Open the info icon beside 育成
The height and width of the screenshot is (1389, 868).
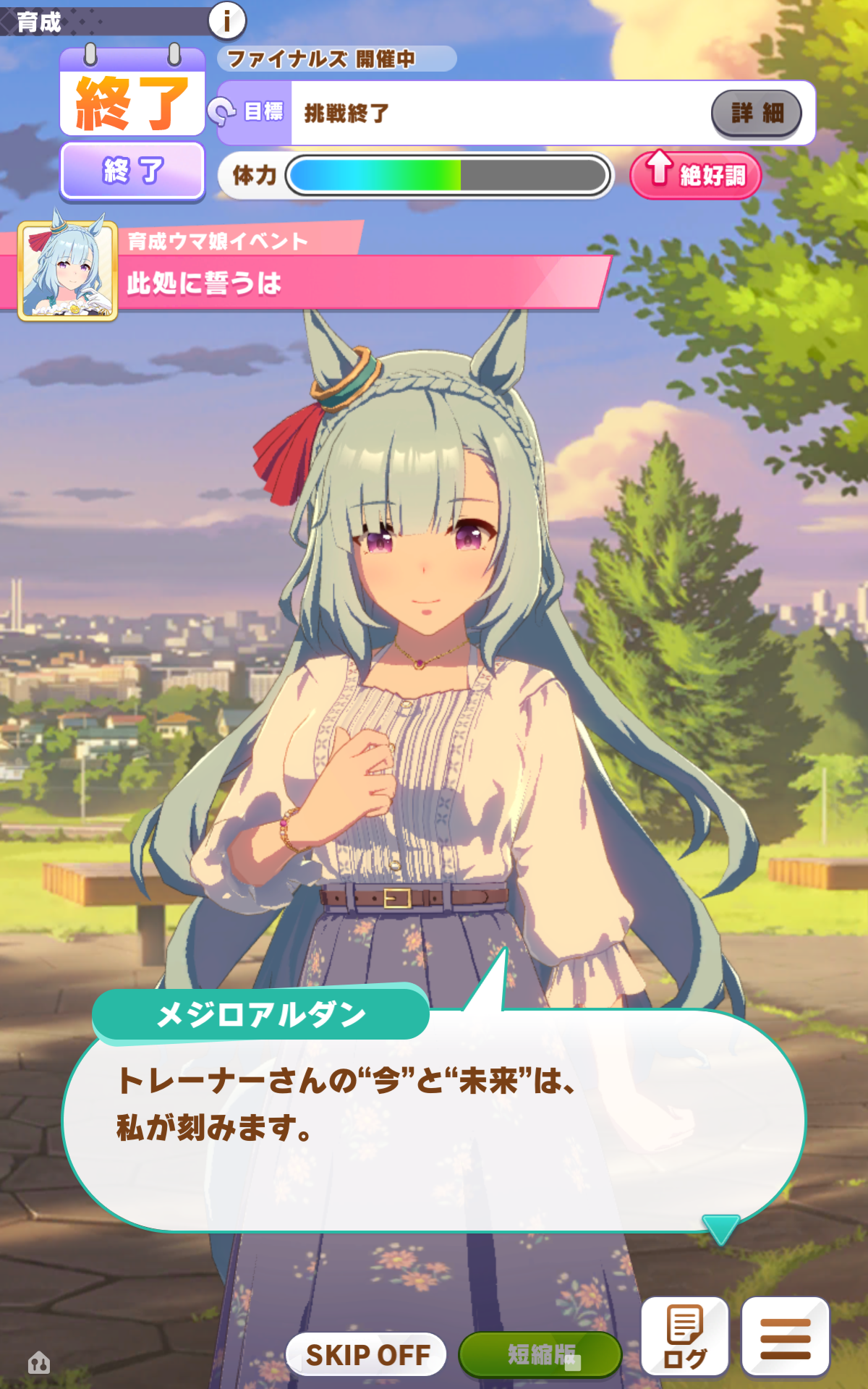pos(227,20)
